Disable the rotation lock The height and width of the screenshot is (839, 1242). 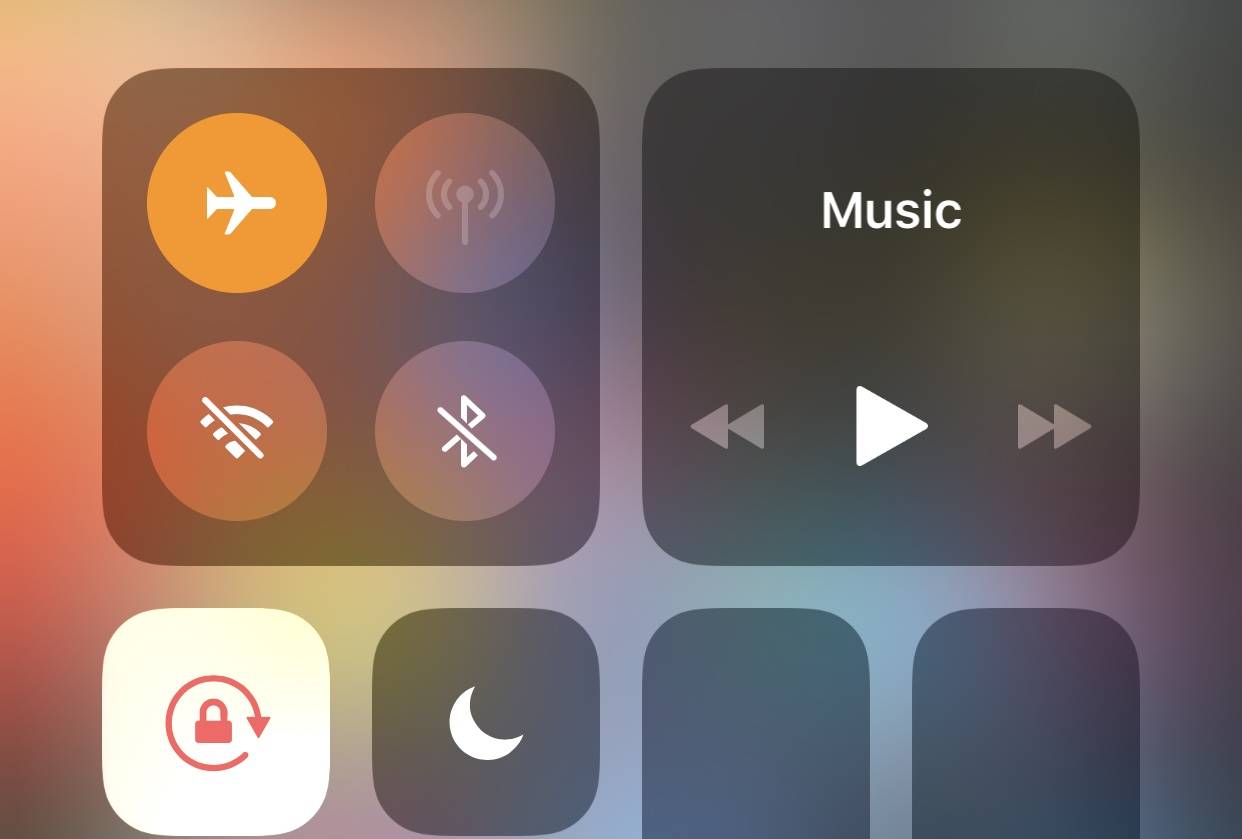coord(216,722)
